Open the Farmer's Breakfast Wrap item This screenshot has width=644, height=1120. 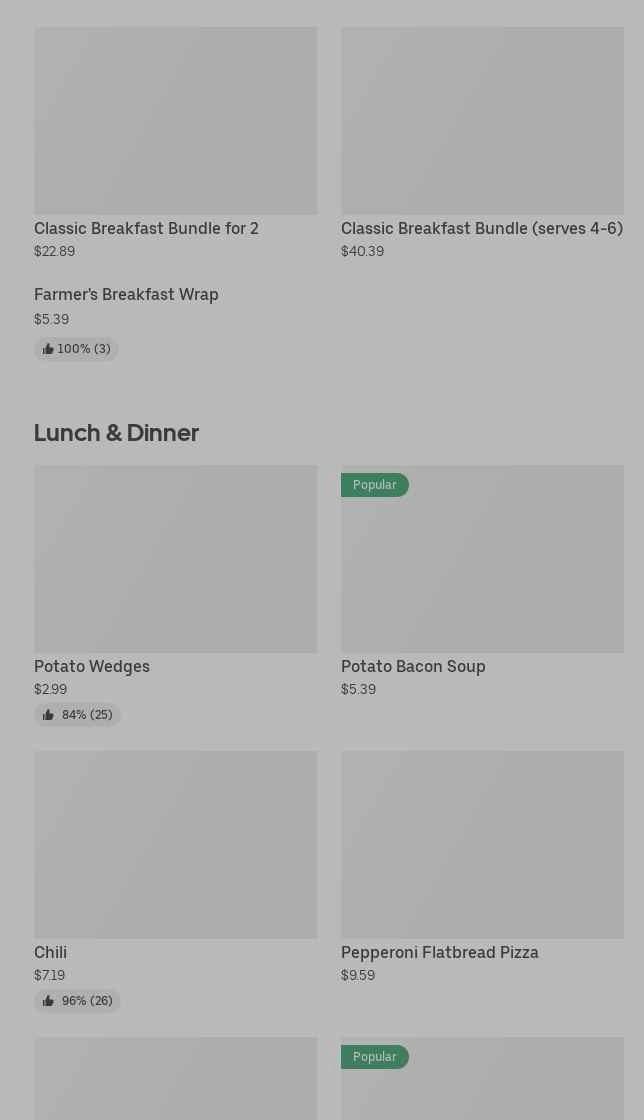[176, 323]
